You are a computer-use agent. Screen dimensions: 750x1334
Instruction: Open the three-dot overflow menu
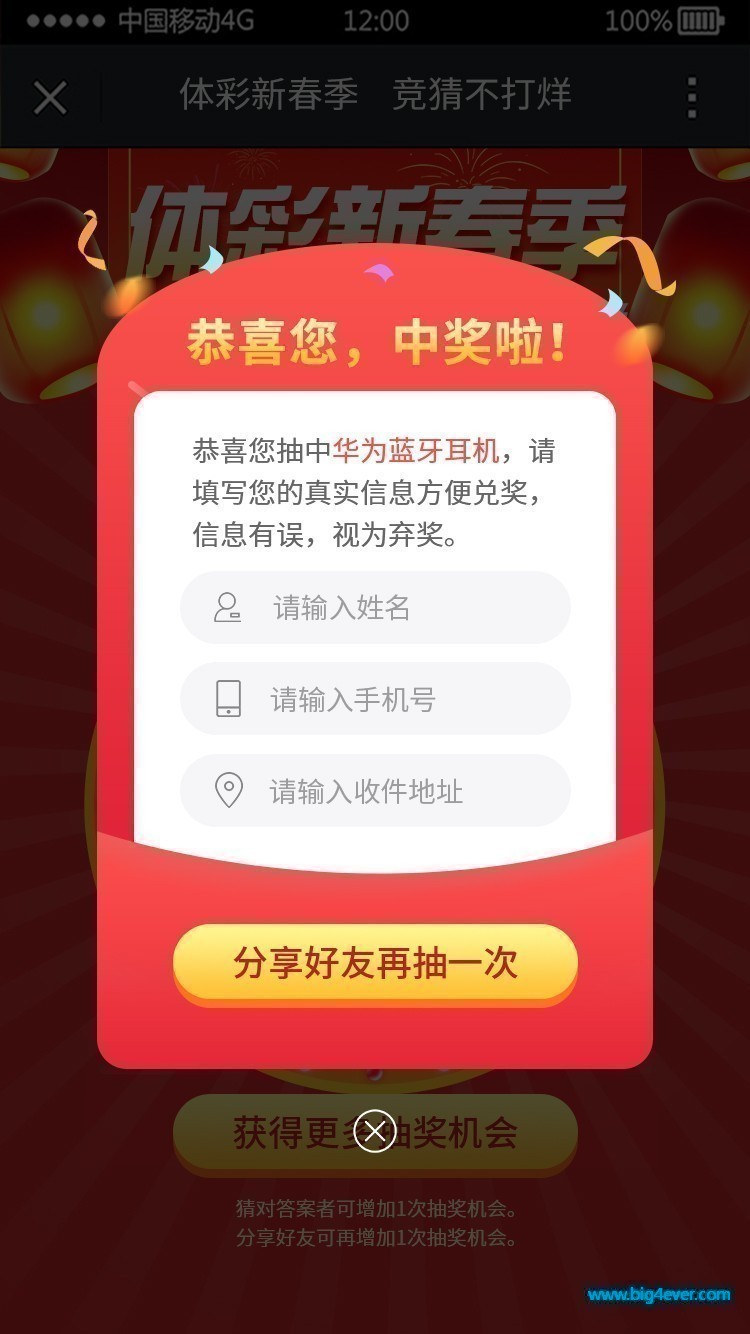692,97
